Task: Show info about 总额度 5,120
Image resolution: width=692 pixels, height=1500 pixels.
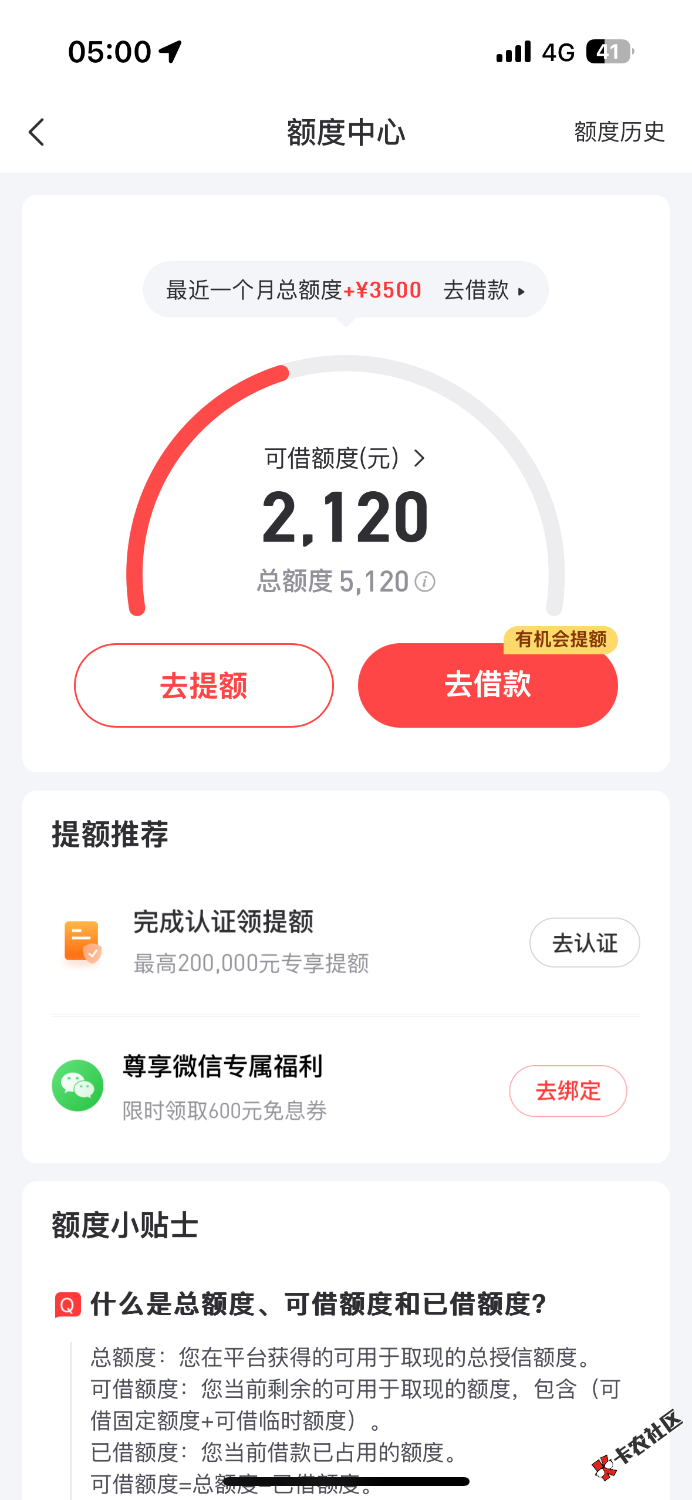Action: [x=426, y=582]
